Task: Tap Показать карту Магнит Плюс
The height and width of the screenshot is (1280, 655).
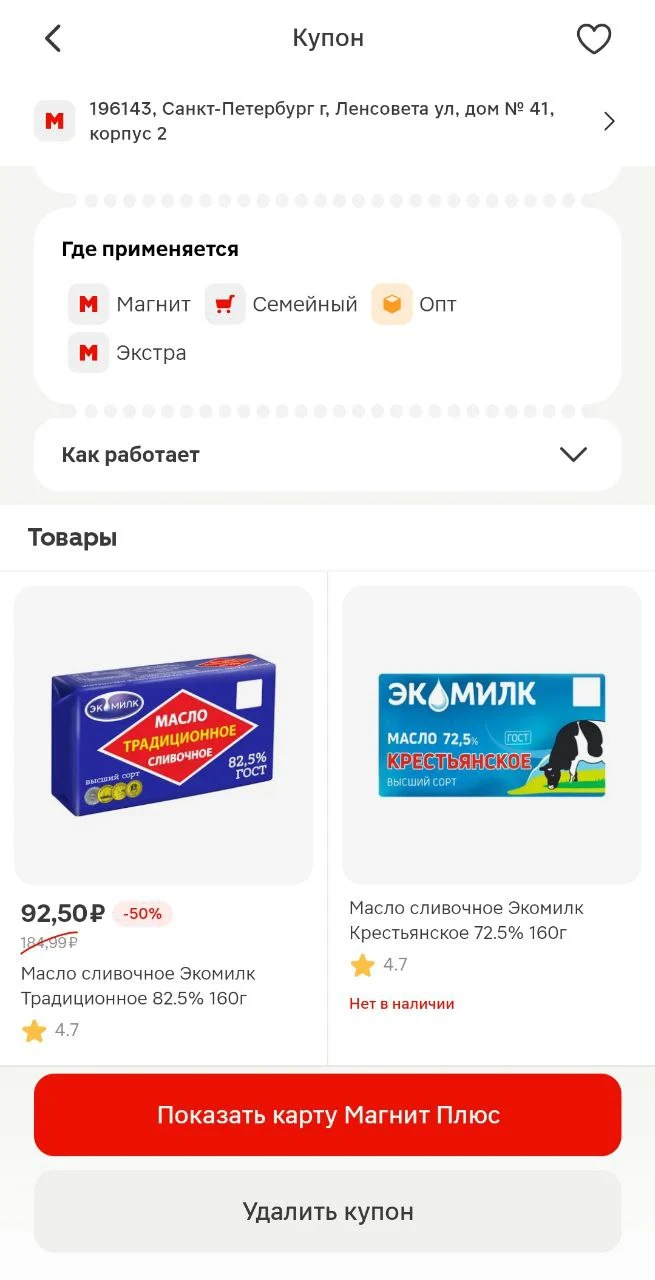Action: [328, 1115]
